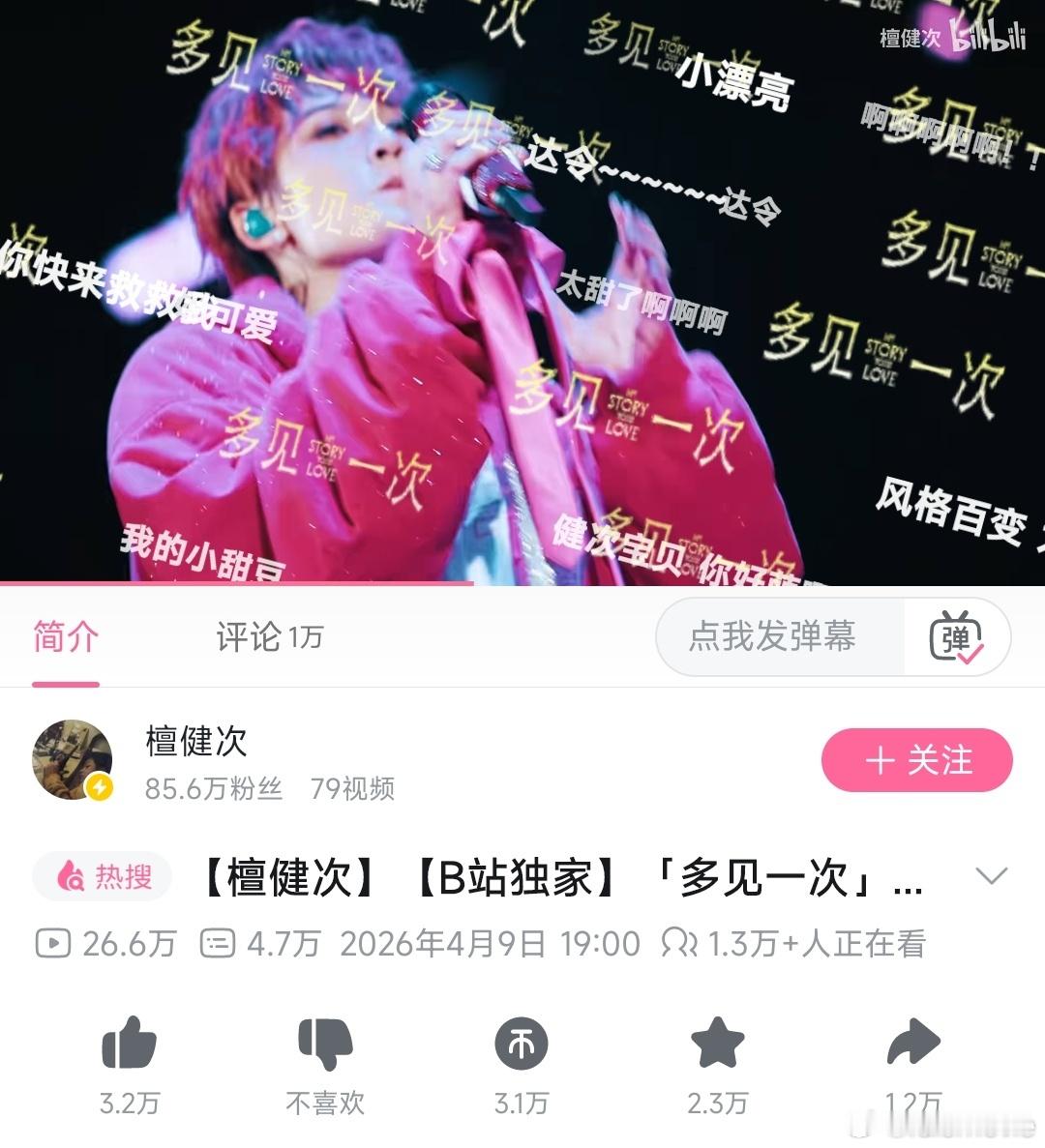Click the 热搜 hot search badge
Image resolution: width=1045 pixels, height=1148 pixels.
(x=102, y=876)
